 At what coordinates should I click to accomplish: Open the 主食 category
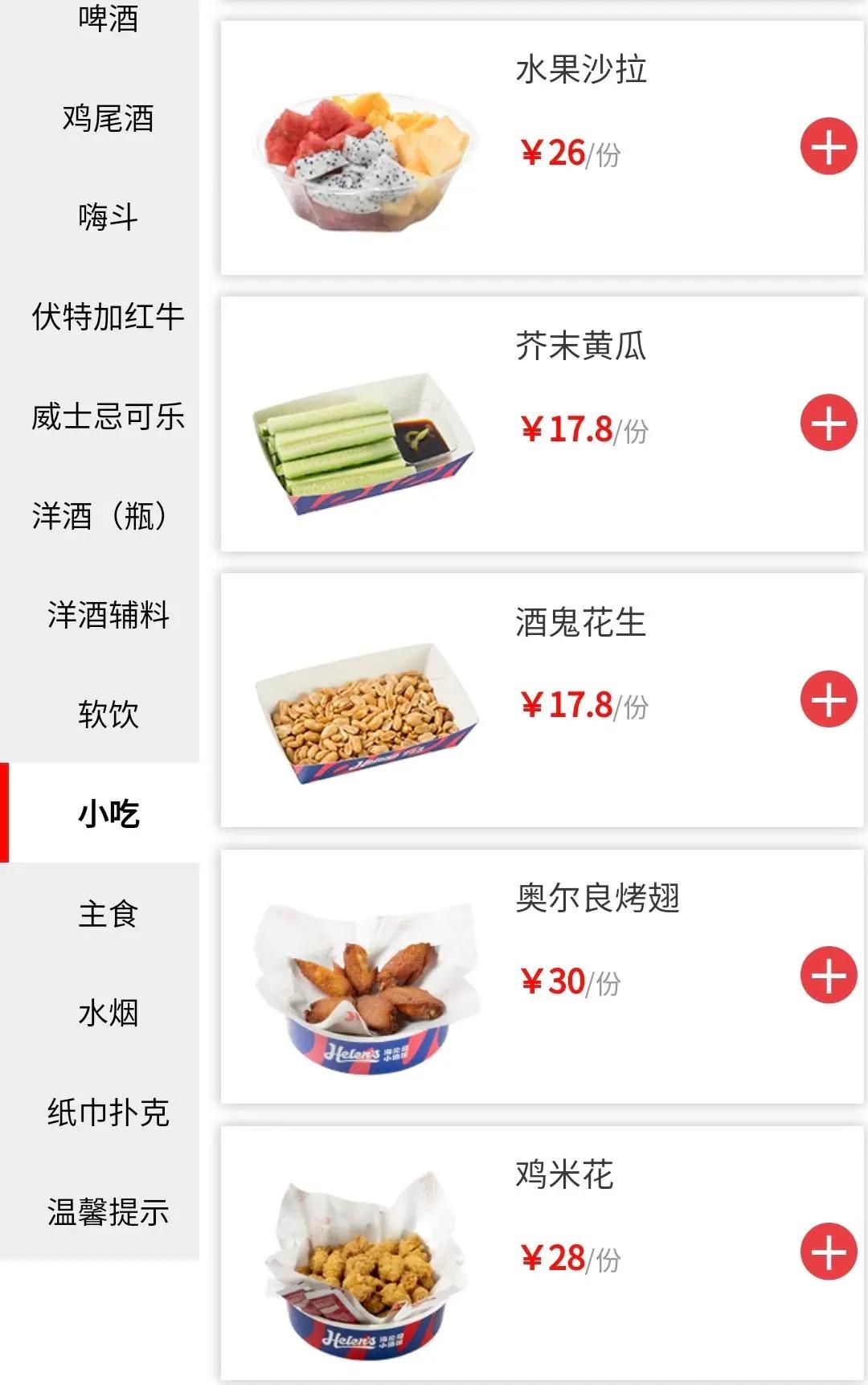pos(107,914)
